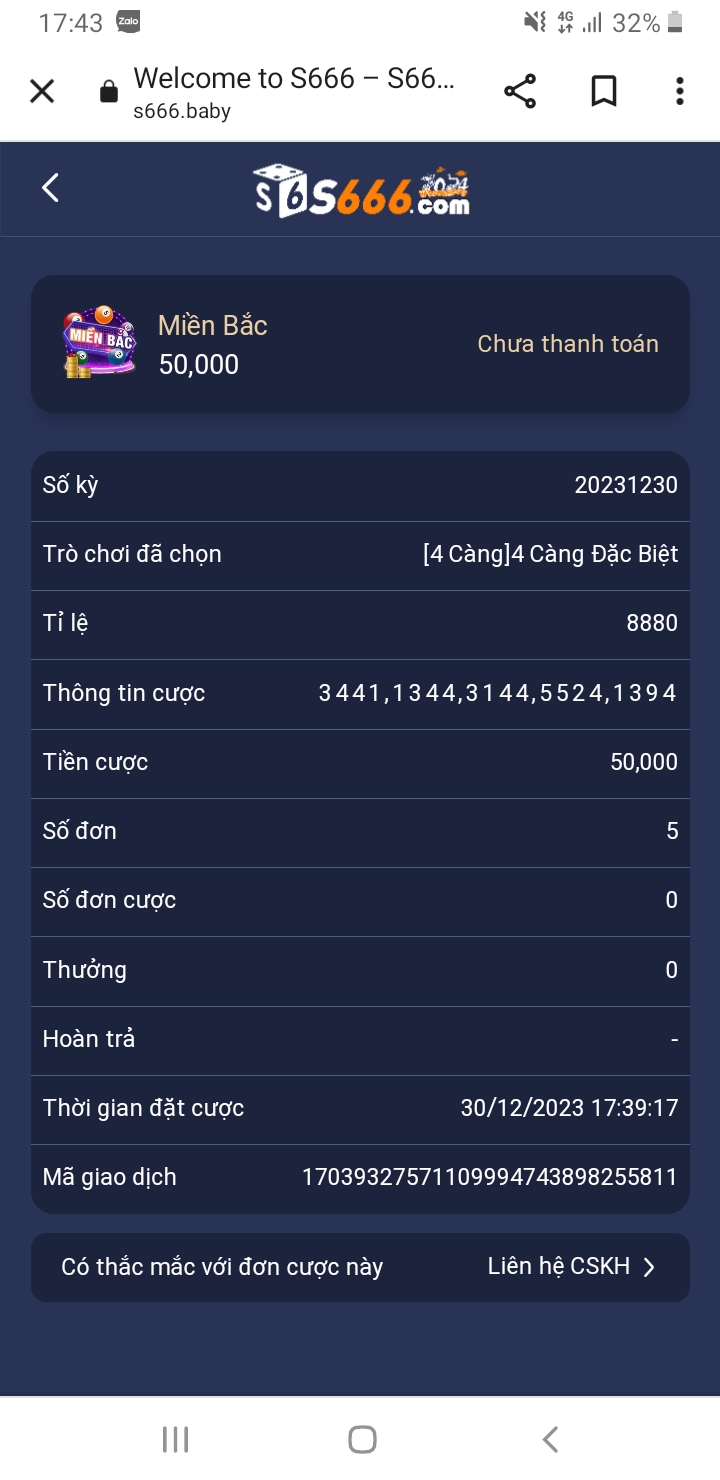Tap the Miền Bắc lottery balls icon
Viewport: 720px width, 1480px height.
tap(100, 343)
